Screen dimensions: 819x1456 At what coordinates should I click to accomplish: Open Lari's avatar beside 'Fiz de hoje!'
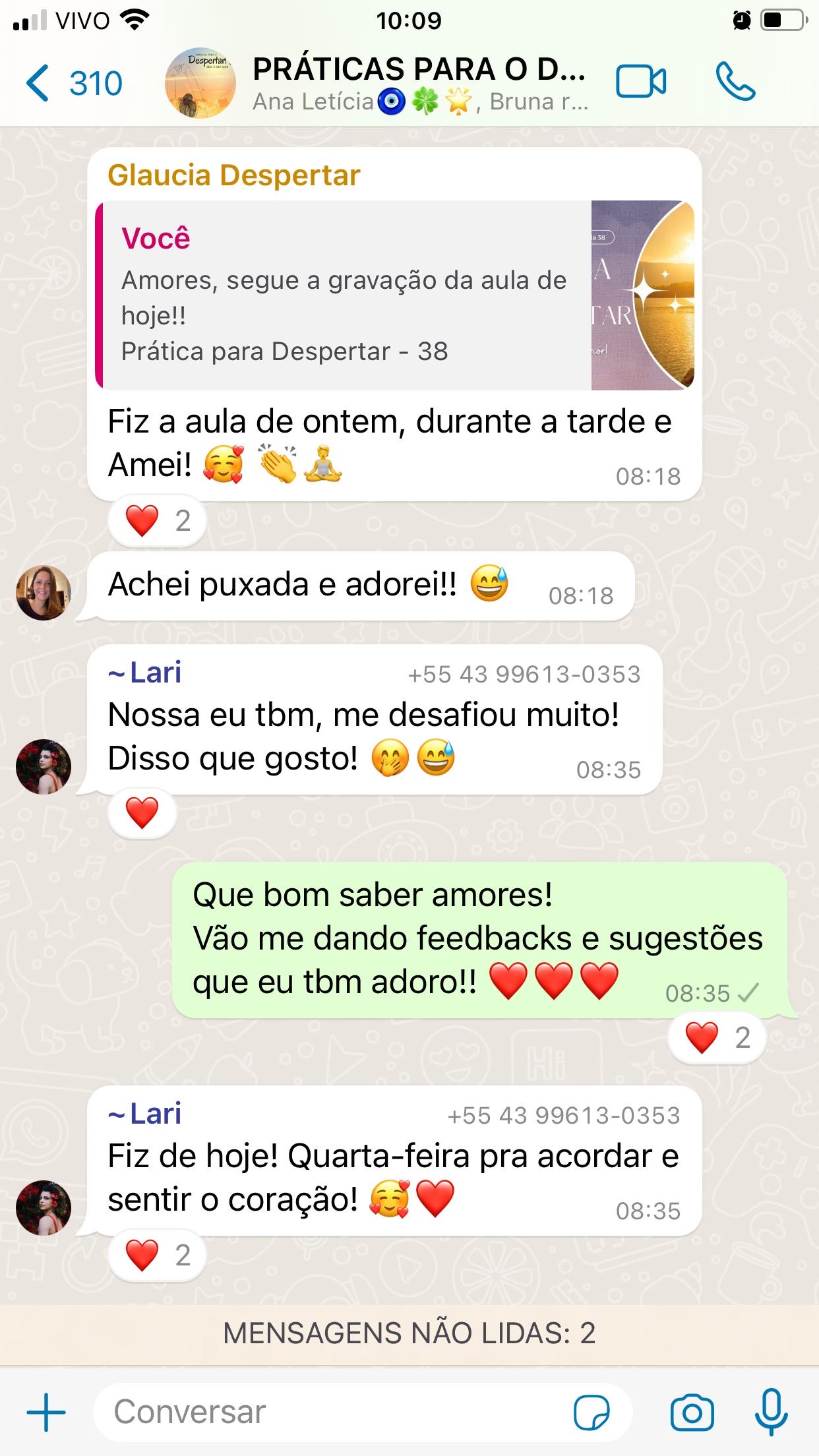[x=44, y=1207]
